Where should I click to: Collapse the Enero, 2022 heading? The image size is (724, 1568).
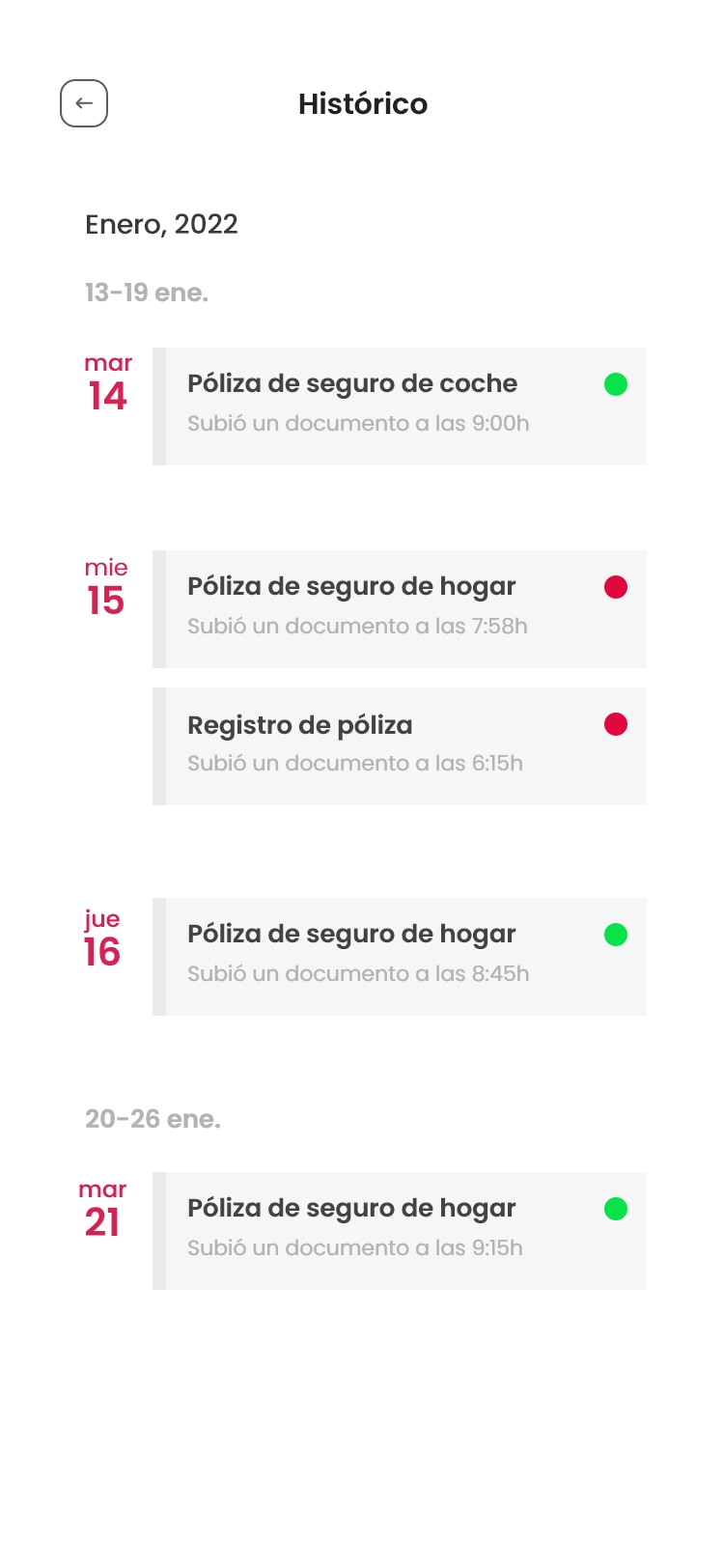[161, 224]
